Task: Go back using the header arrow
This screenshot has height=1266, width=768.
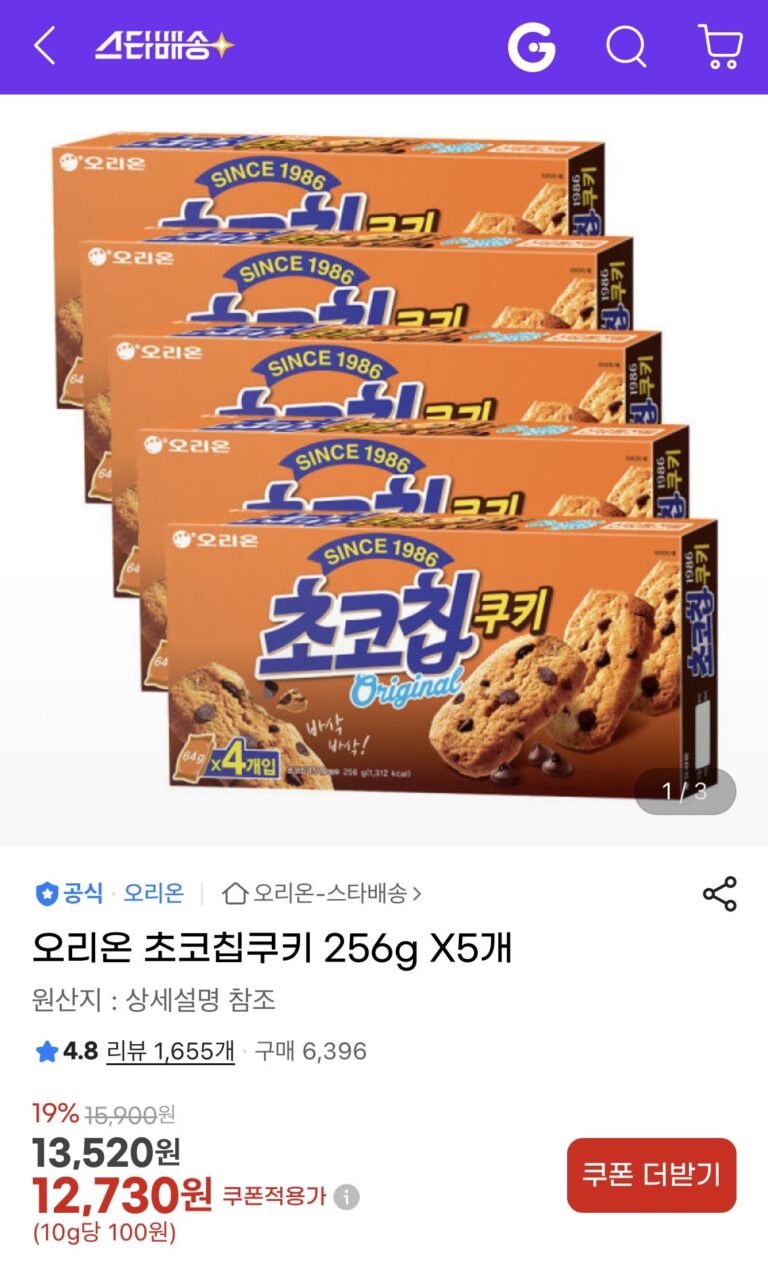Action: [x=45, y=46]
